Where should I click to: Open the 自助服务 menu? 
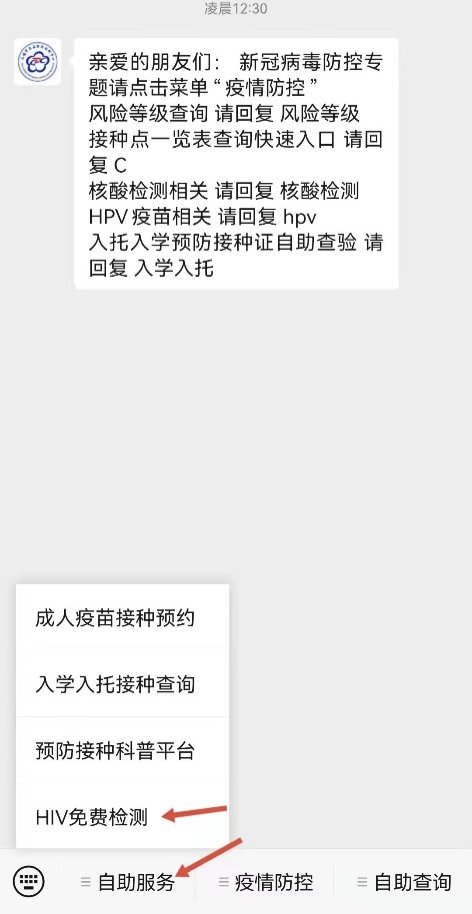128,882
